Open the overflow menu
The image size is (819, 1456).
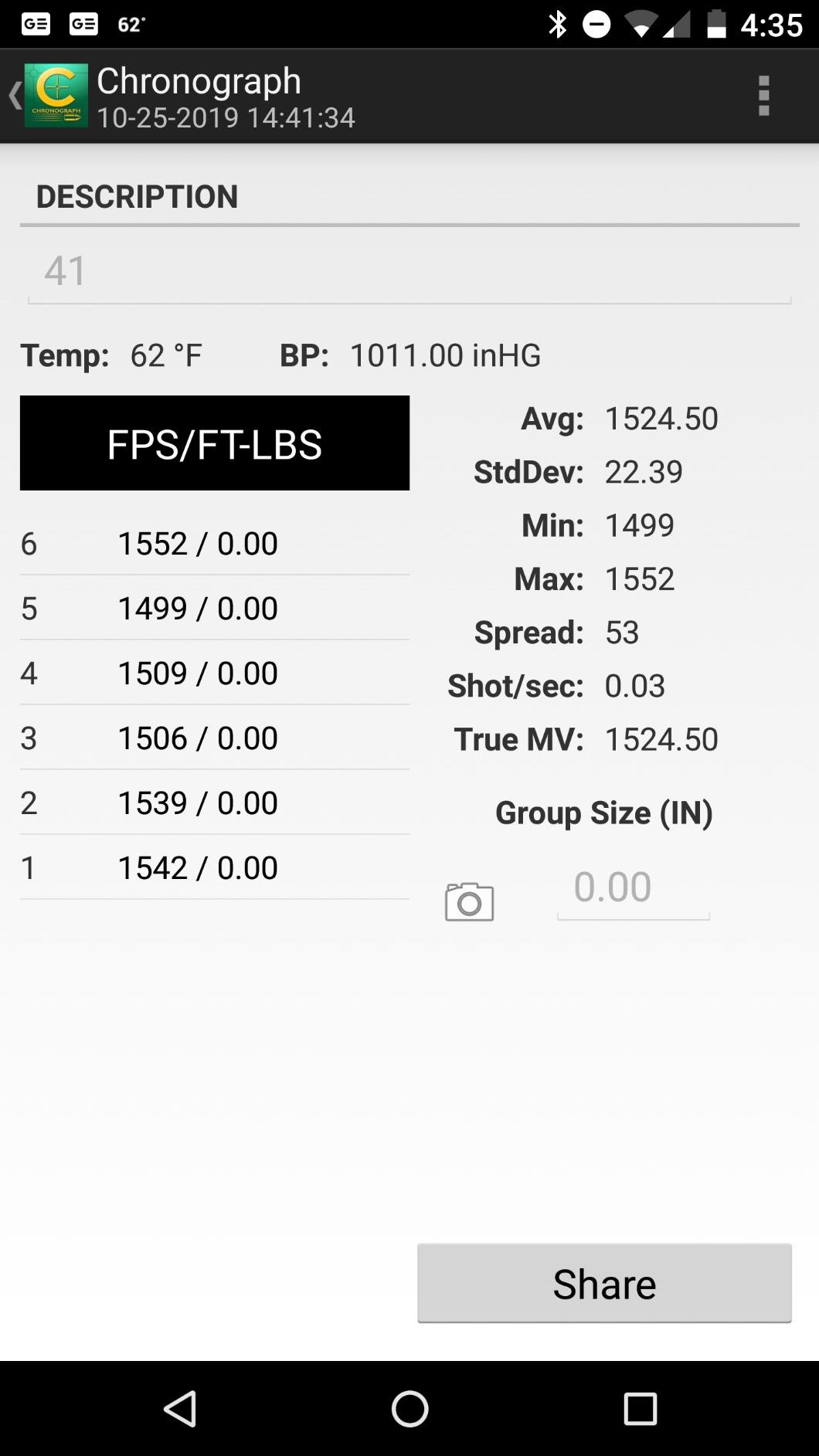coord(763,96)
